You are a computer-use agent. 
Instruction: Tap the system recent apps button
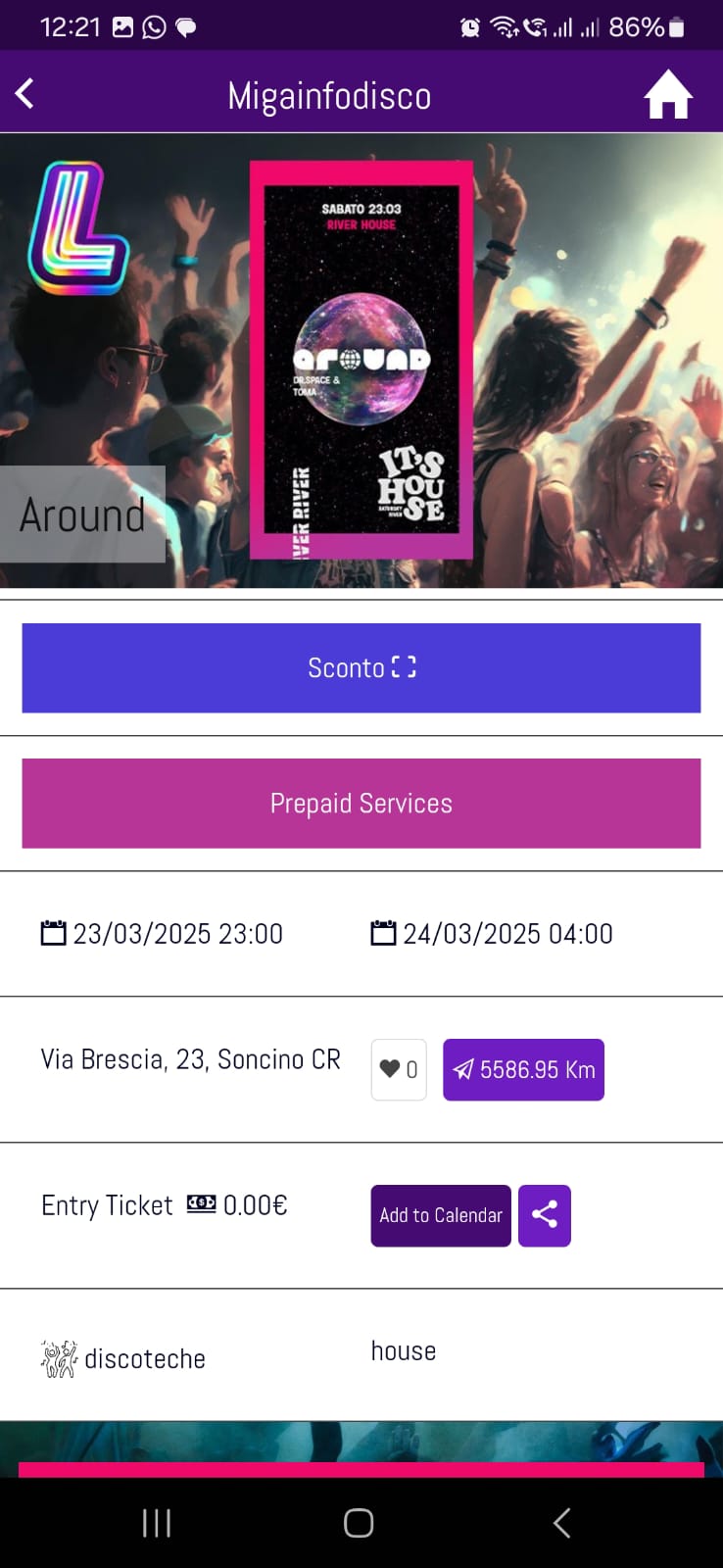[x=157, y=1523]
